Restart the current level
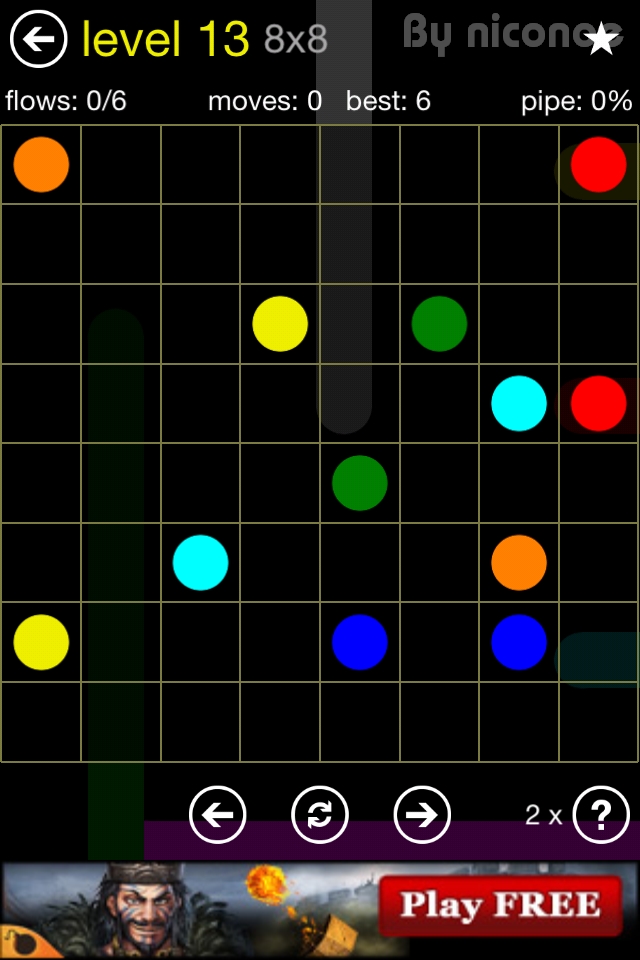 click(x=320, y=815)
